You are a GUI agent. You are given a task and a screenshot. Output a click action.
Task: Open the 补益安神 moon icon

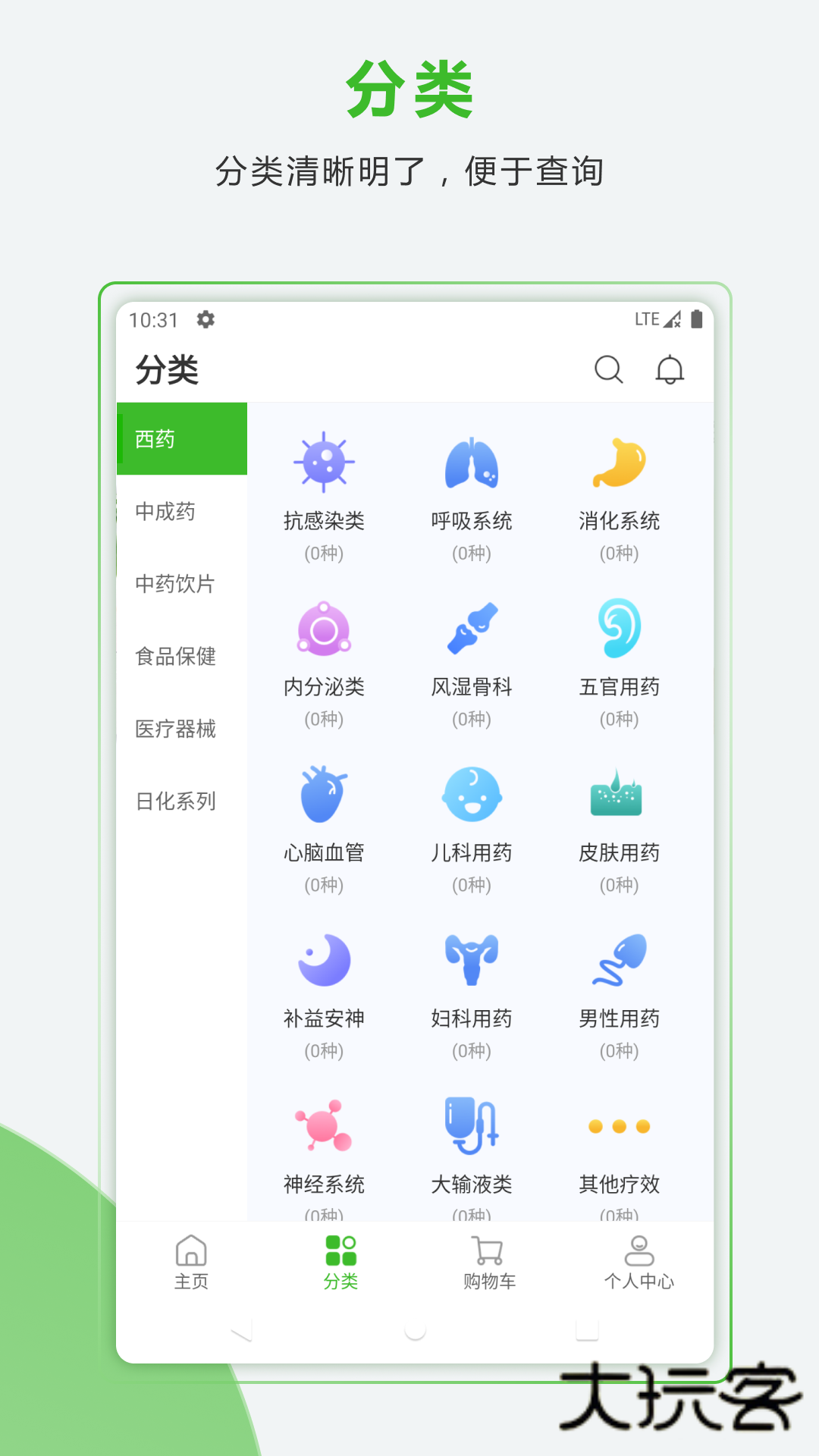point(325,960)
